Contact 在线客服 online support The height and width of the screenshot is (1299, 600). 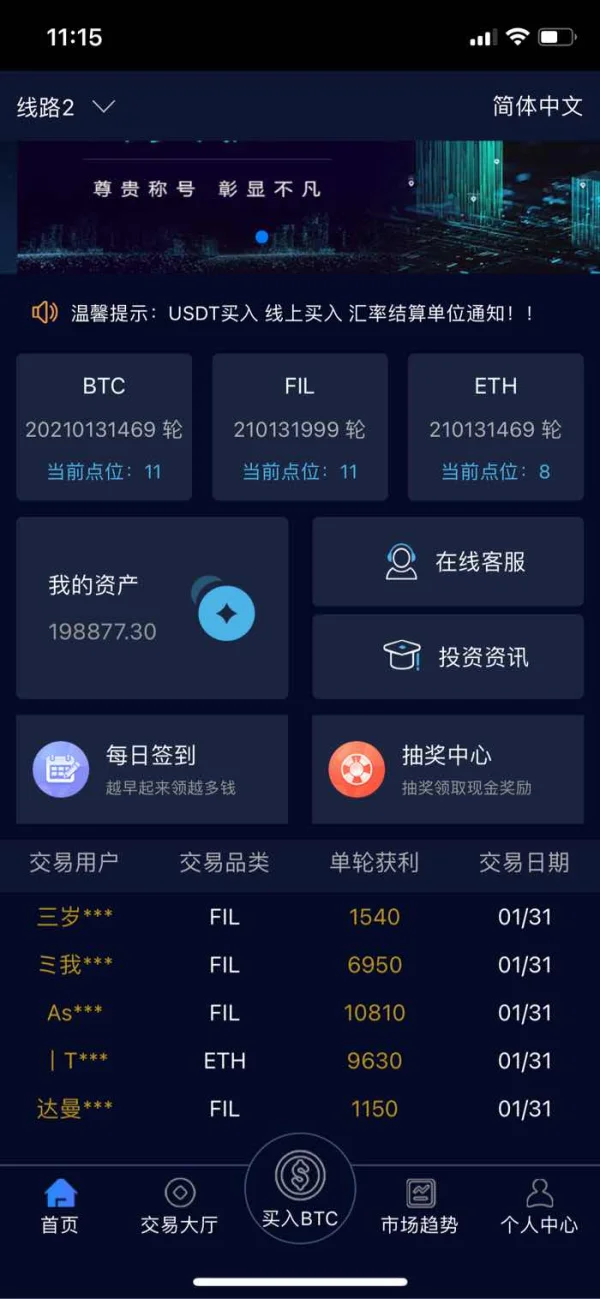[x=448, y=562]
